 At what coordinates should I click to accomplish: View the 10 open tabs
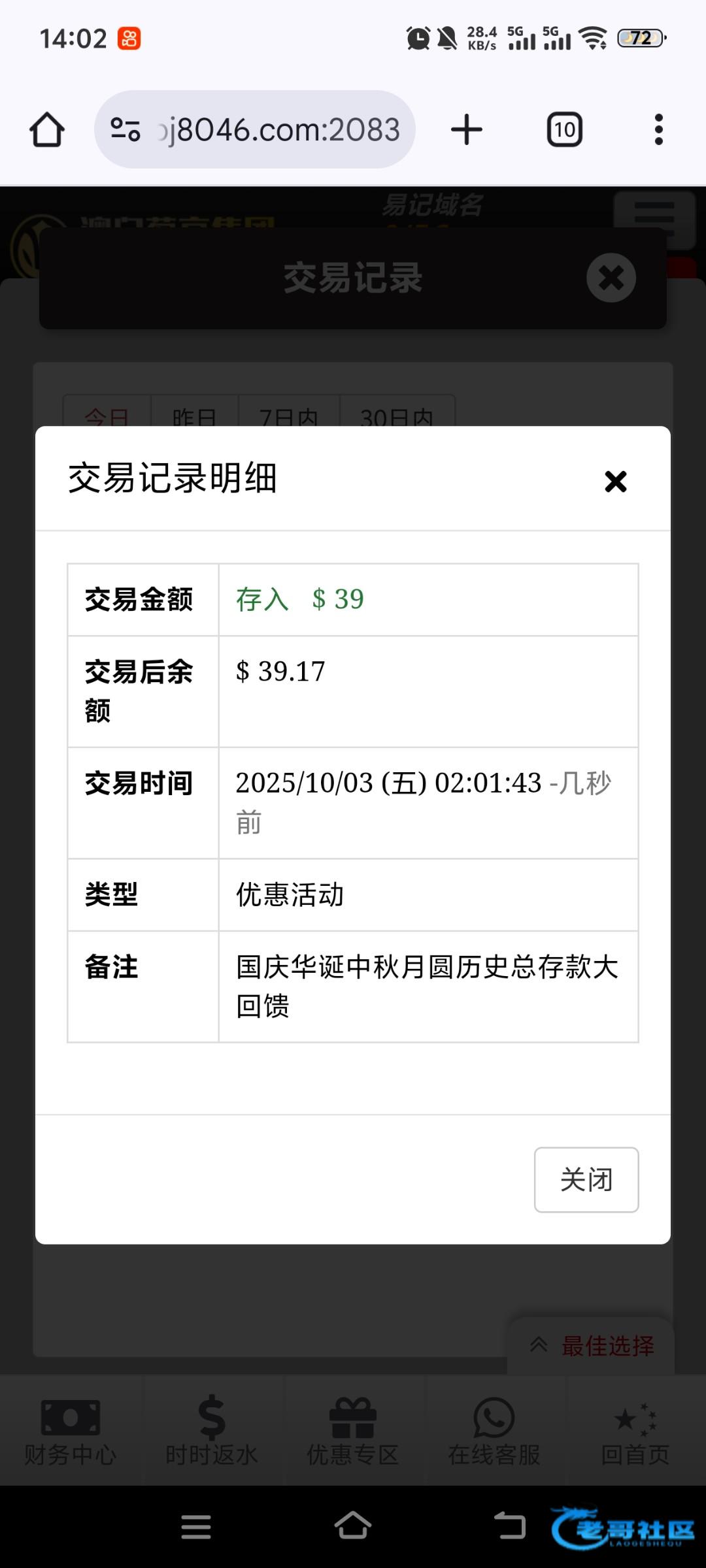click(564, 129)
